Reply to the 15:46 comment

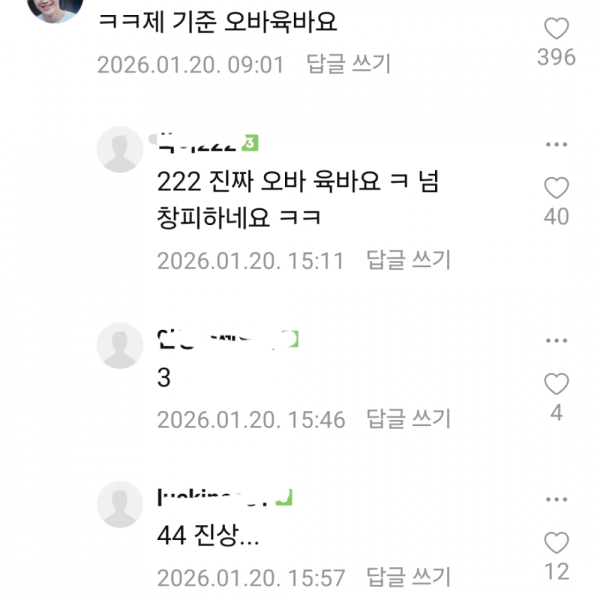pos(408,419)
